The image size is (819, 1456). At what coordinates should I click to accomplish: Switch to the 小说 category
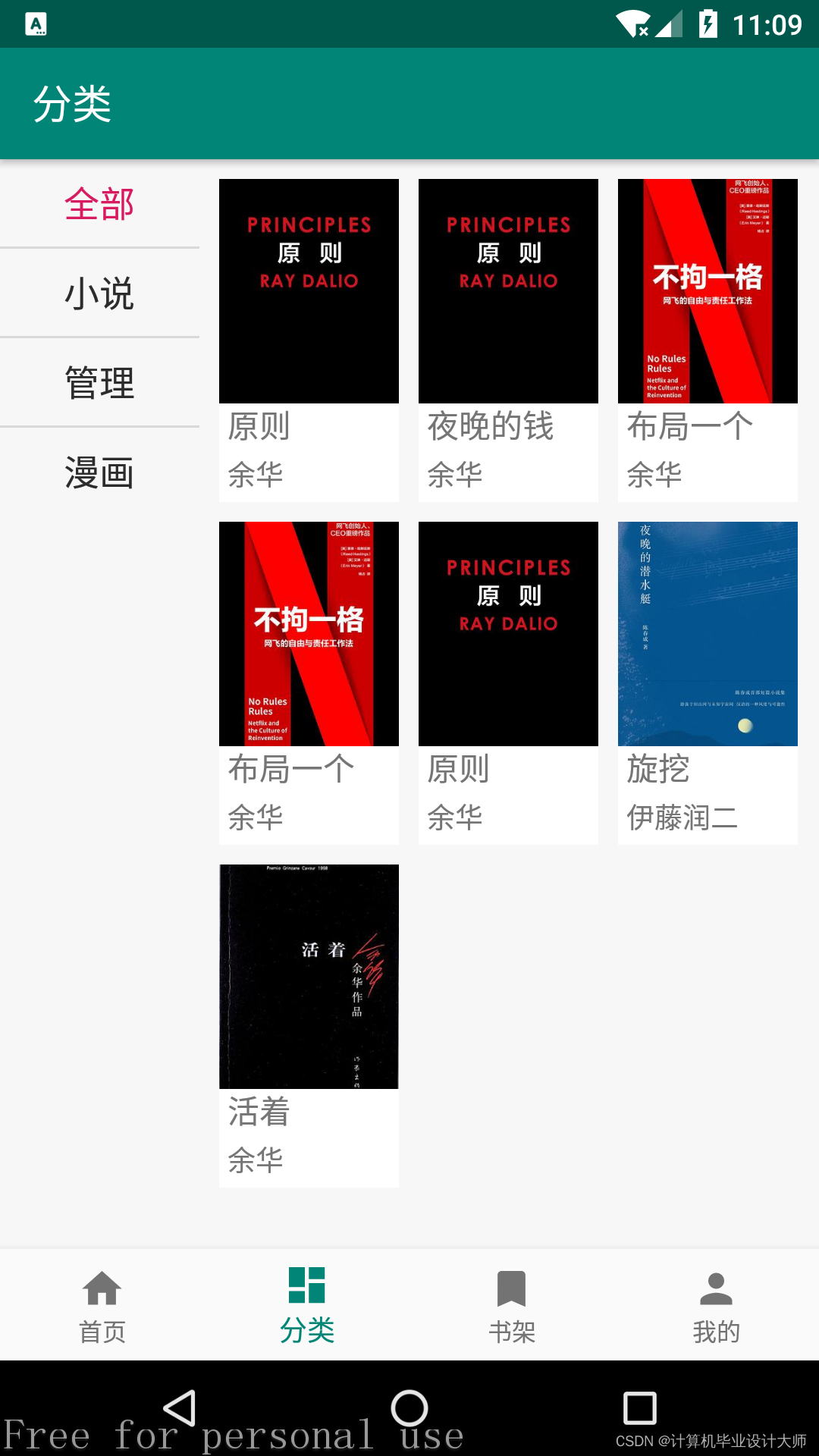tap(99, 293)
